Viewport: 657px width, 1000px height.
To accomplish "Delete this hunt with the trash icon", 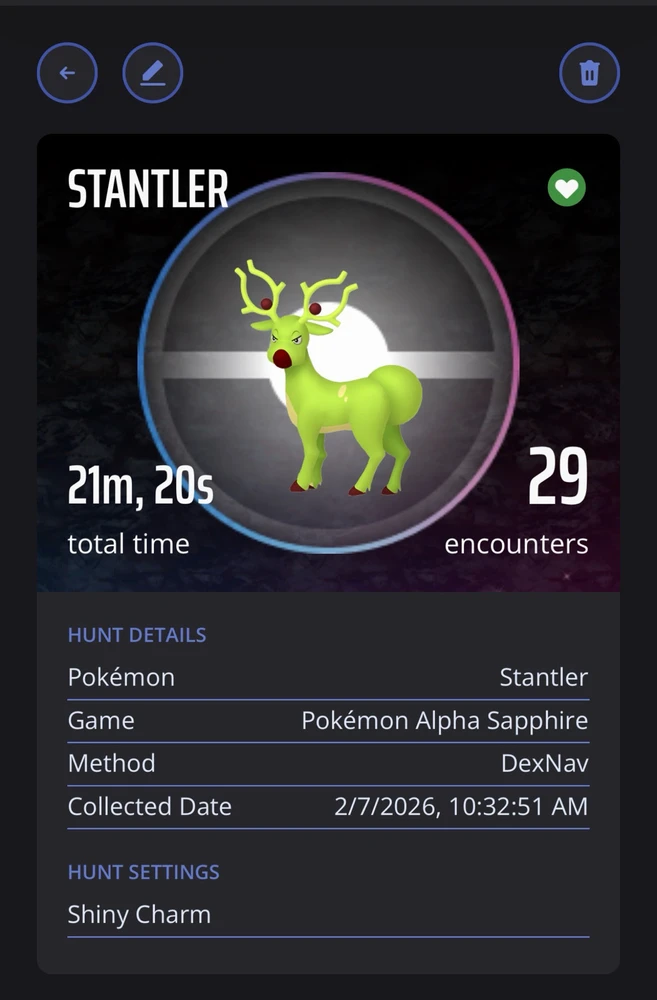I will (589, 73).
